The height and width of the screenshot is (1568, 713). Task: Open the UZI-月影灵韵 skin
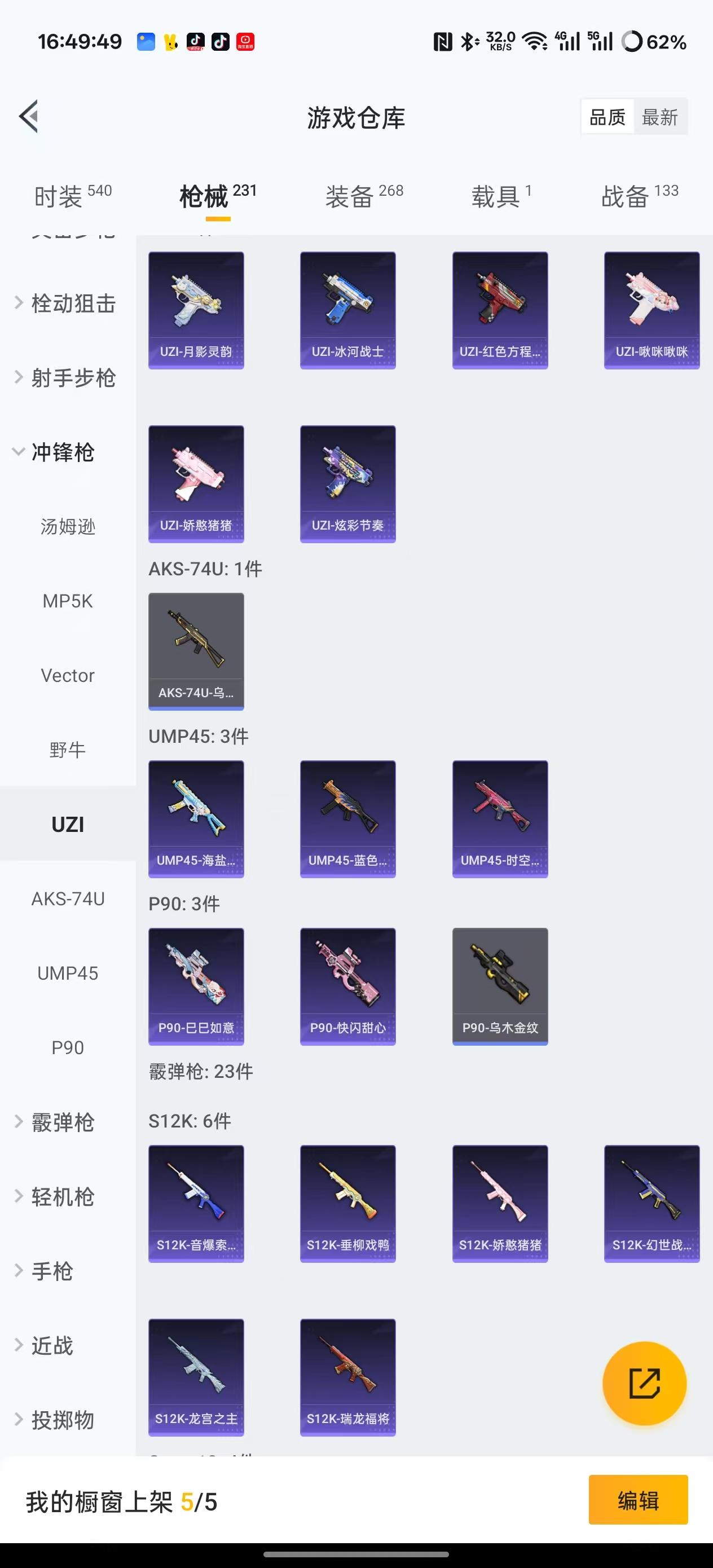click(196, 310)
